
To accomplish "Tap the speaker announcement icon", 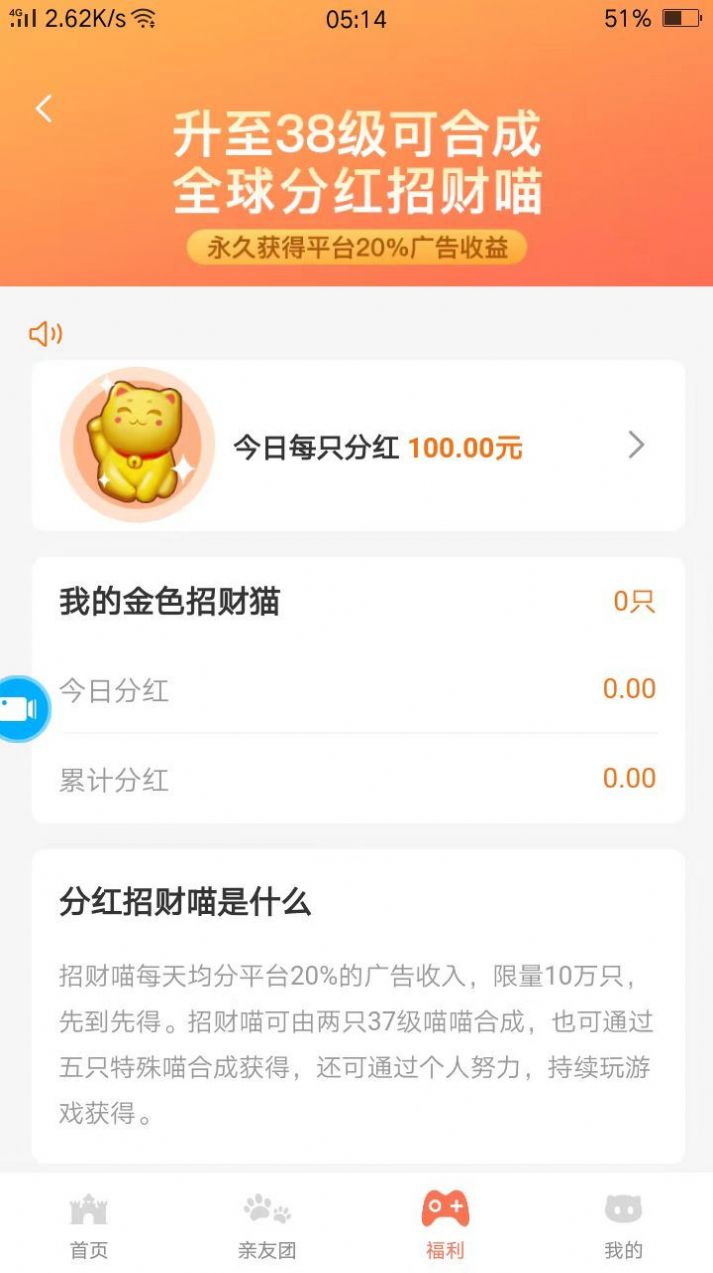I will (x=46, y=334).
